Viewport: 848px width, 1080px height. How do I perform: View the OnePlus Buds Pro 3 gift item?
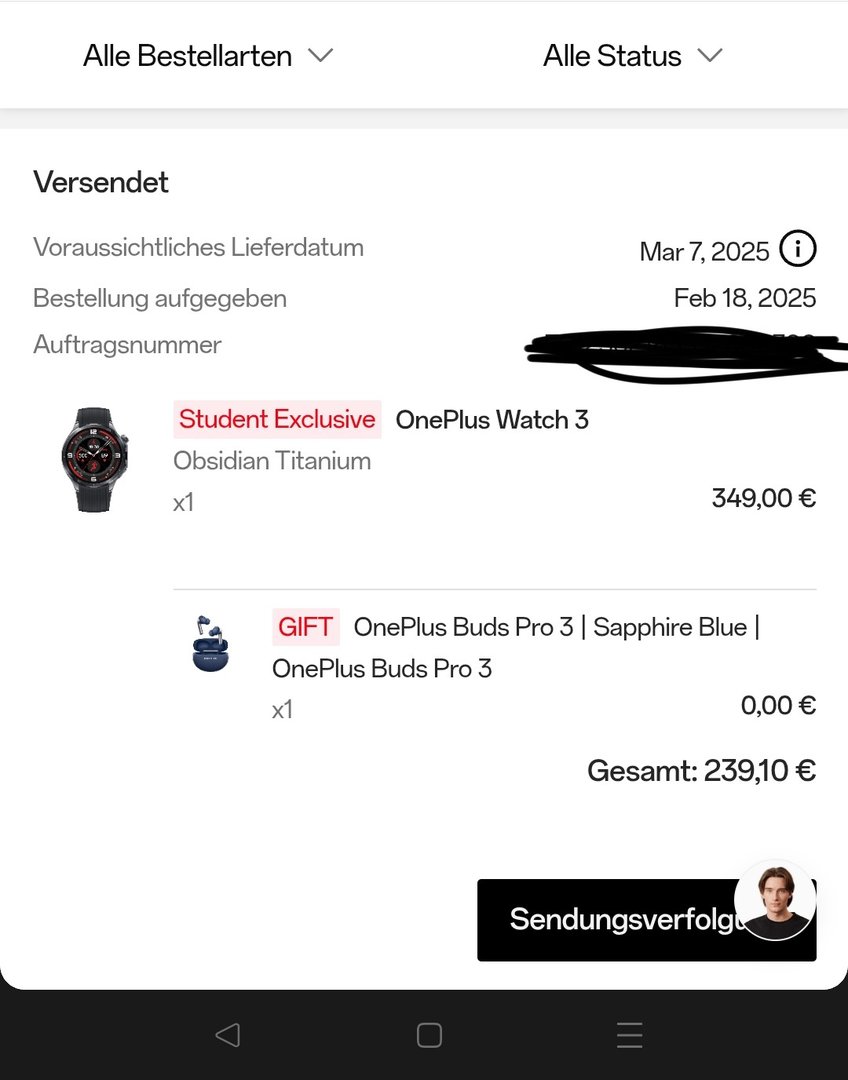point(515,646)
